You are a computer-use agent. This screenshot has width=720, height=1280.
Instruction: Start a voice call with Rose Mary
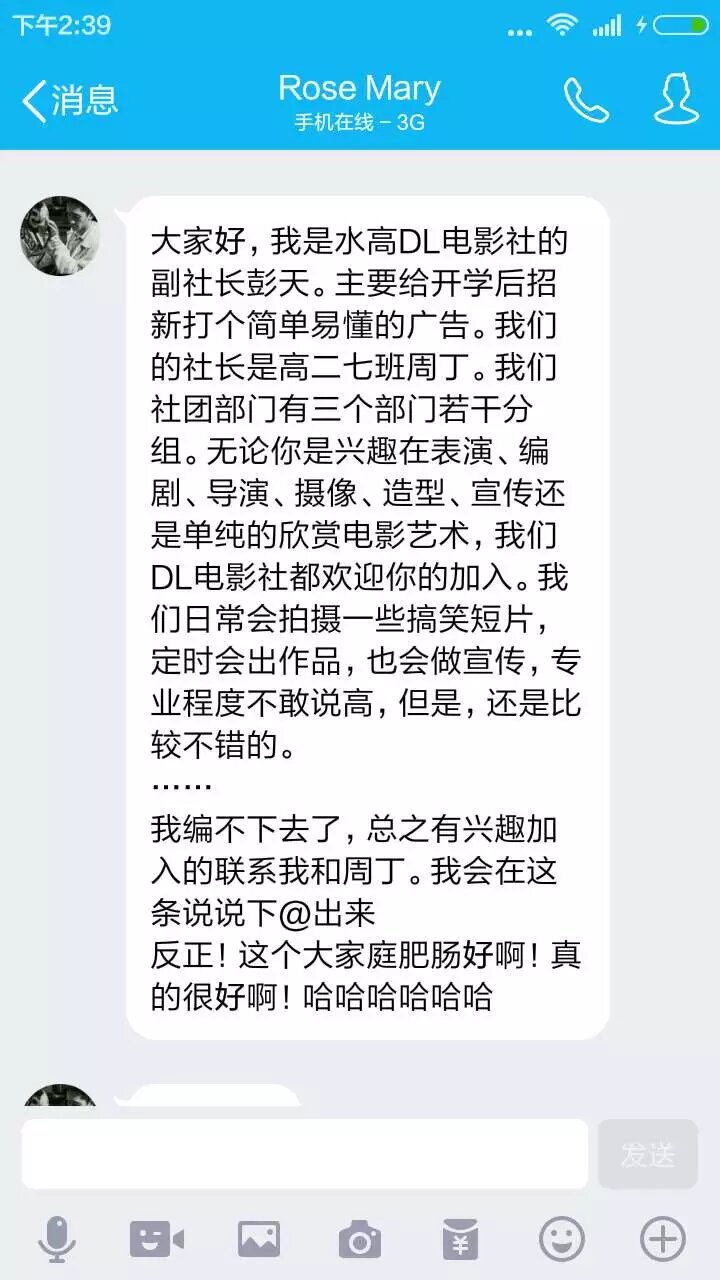pos(586,100)
